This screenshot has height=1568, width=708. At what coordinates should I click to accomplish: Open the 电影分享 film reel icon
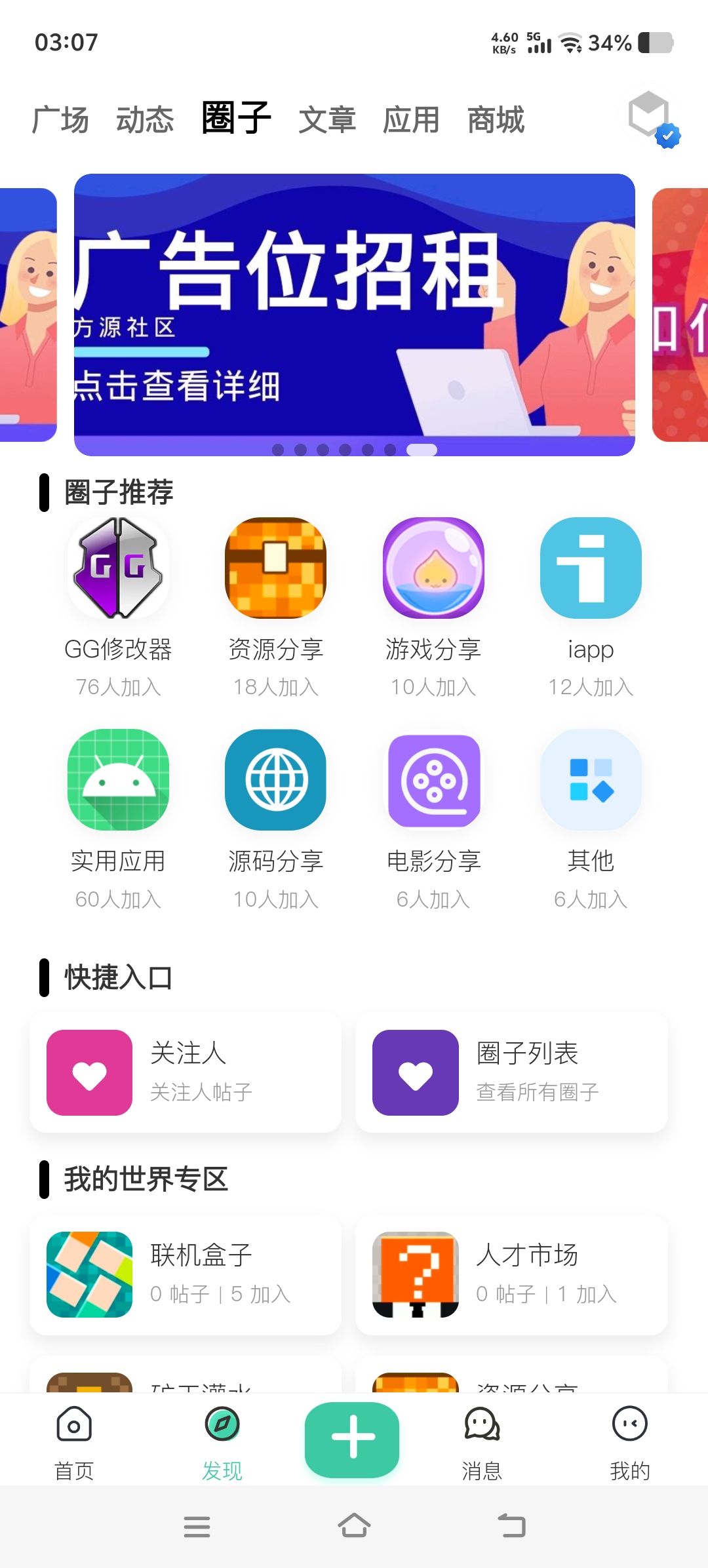click(x=433, y=780)
